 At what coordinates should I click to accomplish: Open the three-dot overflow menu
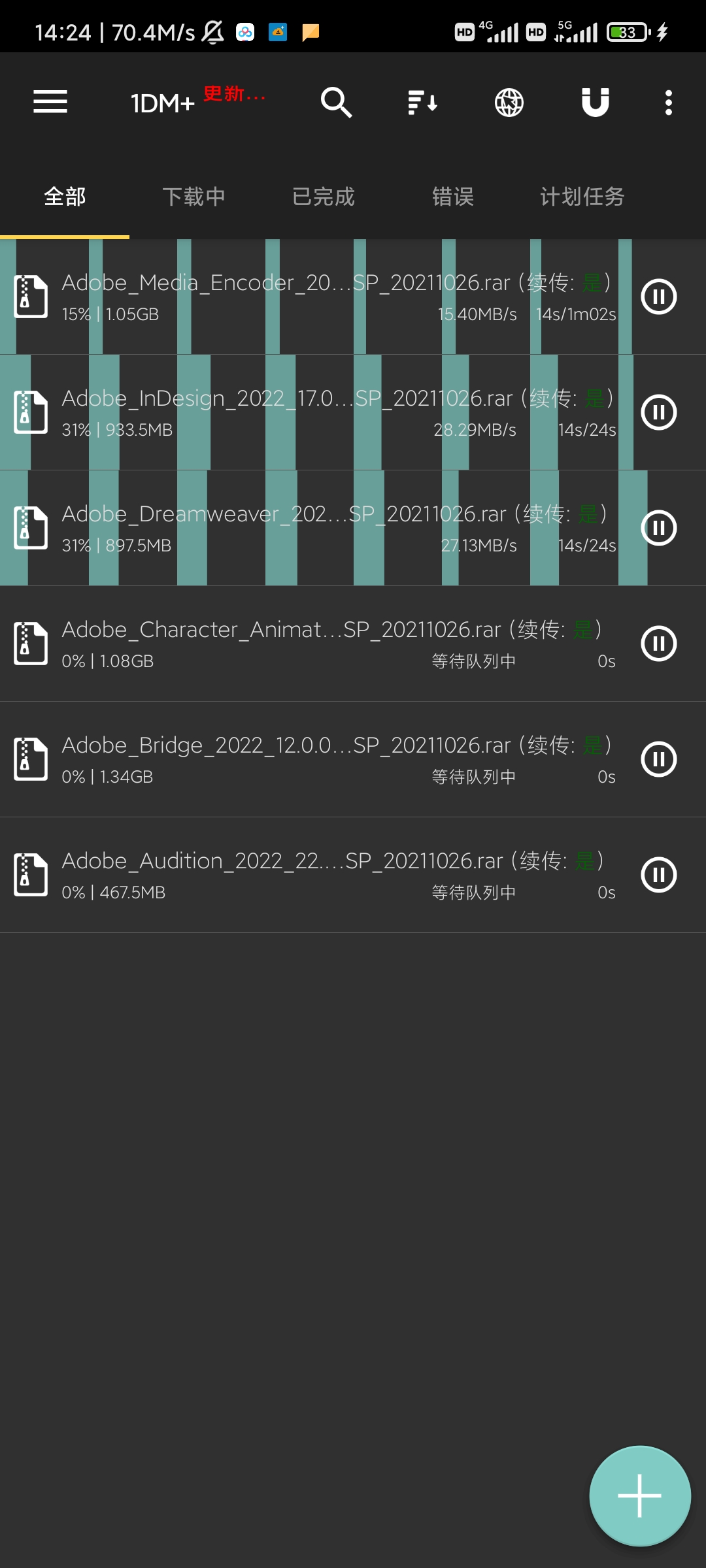click(x=668, y=103)
